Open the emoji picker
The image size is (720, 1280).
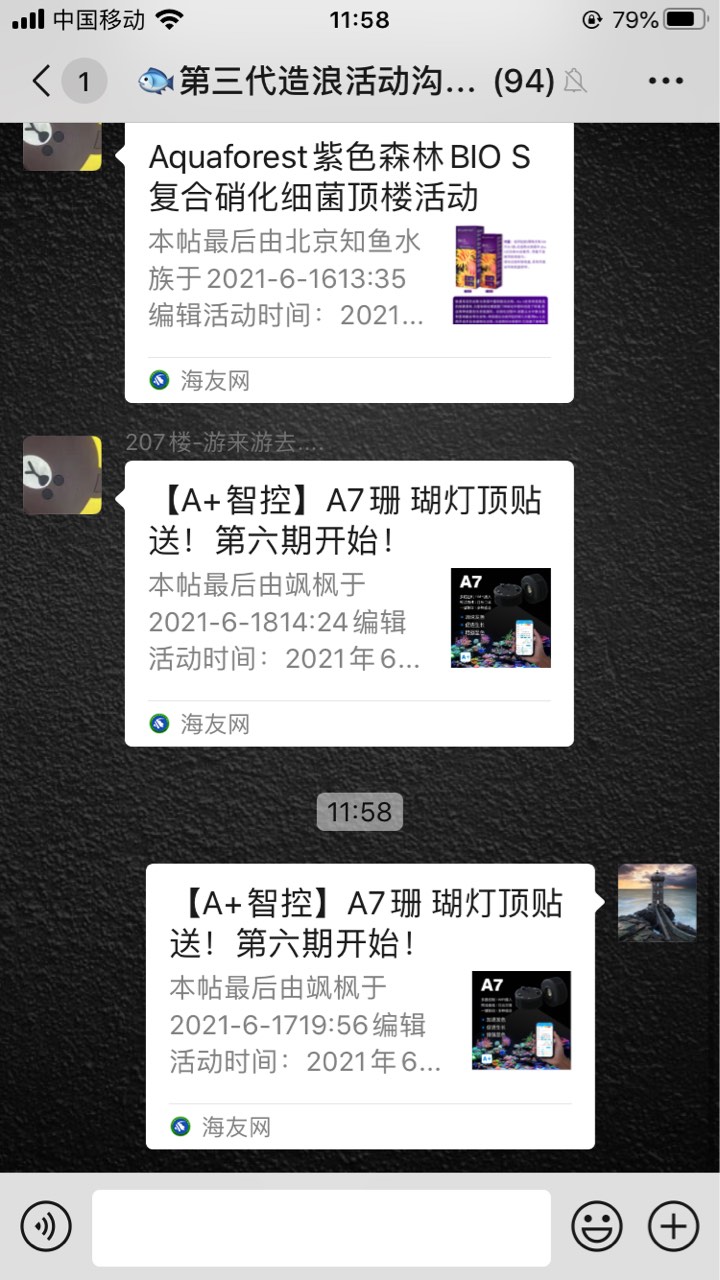pos(597,1226)
